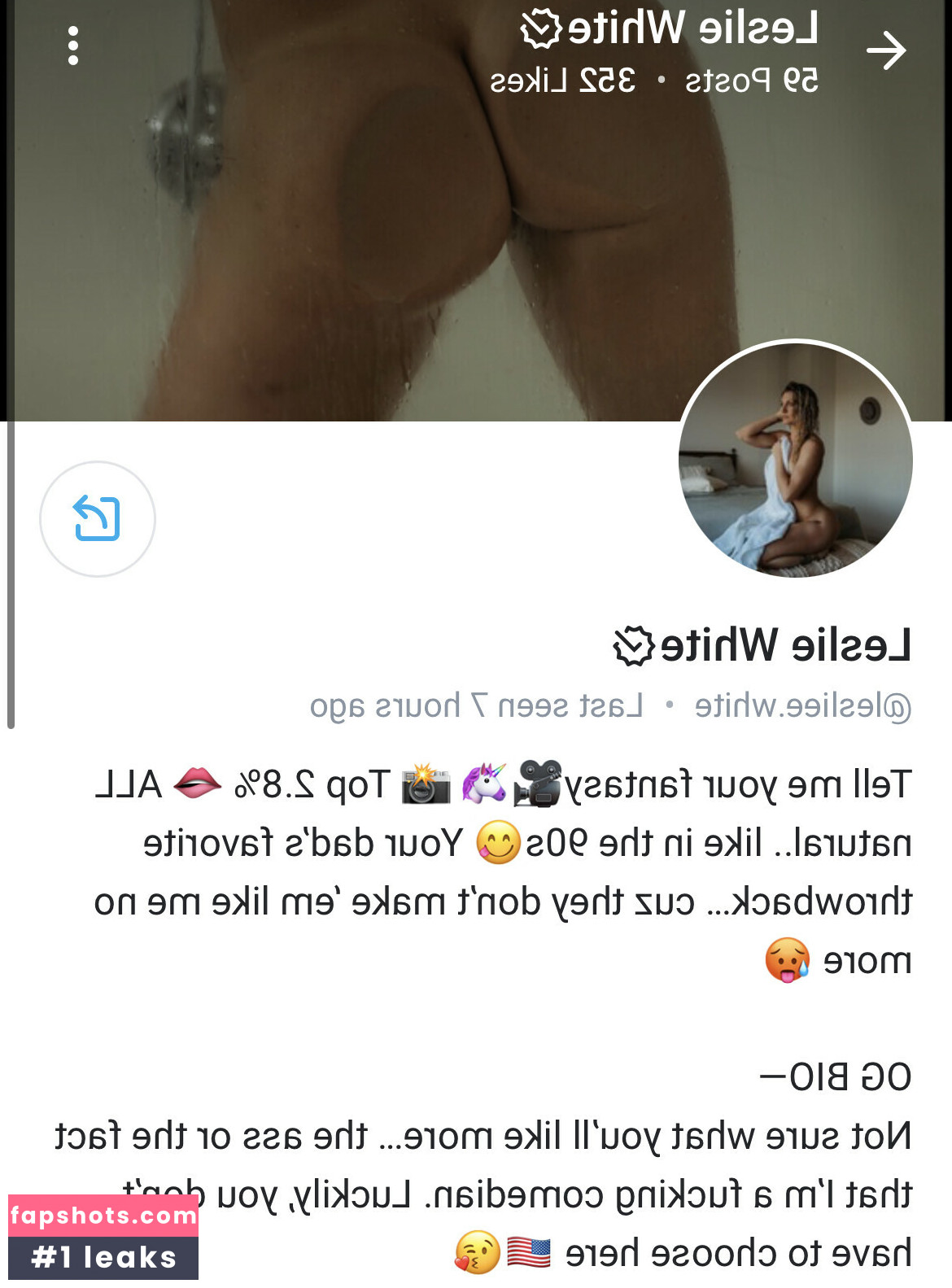The width and height of the screenshot is (952, 1288).
Task: Go back using the arrow icon
Action: click(x=886, y=51)
